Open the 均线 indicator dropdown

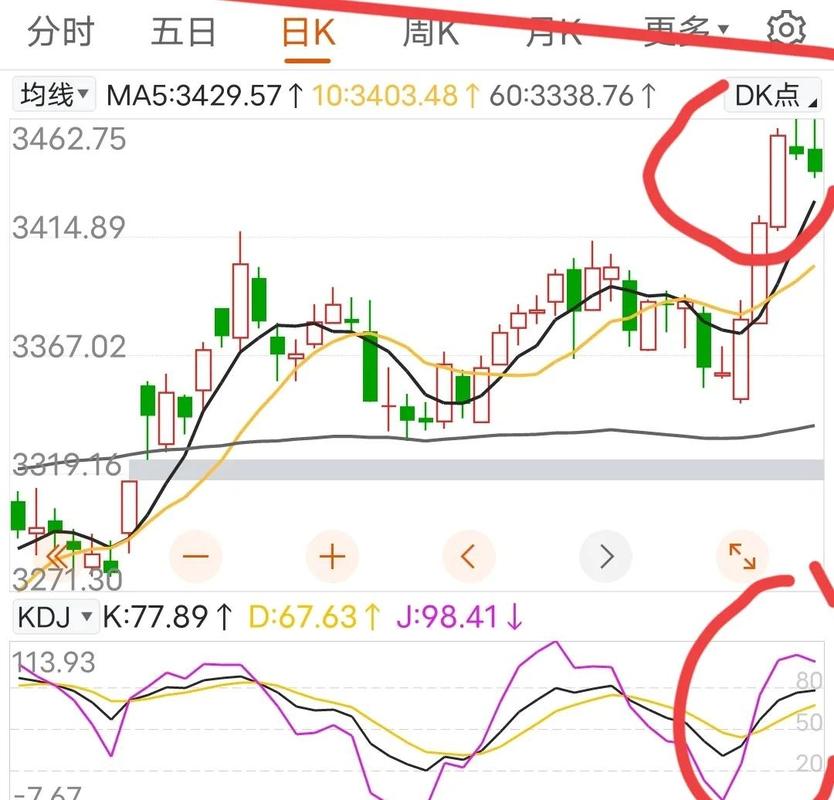coord(54,95)
